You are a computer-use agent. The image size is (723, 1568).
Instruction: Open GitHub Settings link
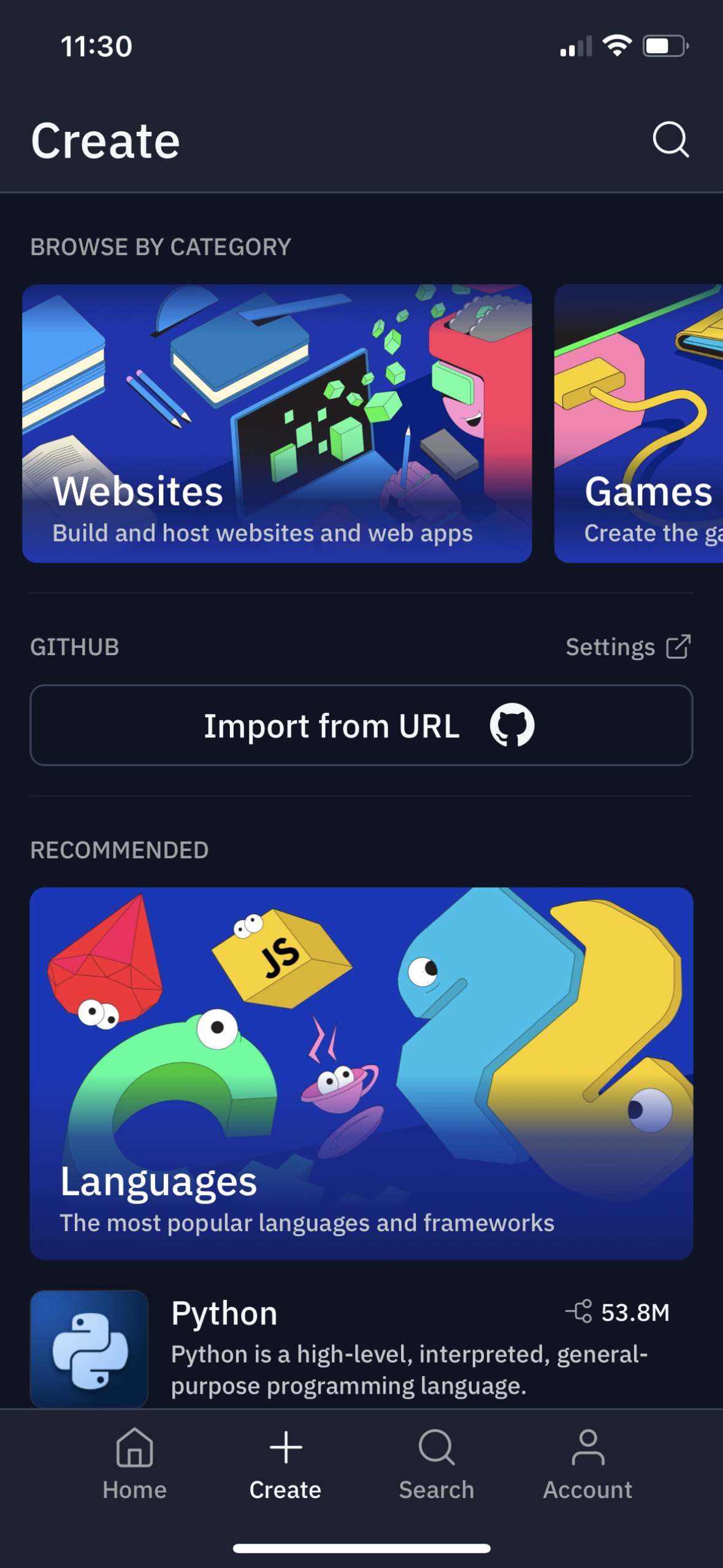click(628, 647)
